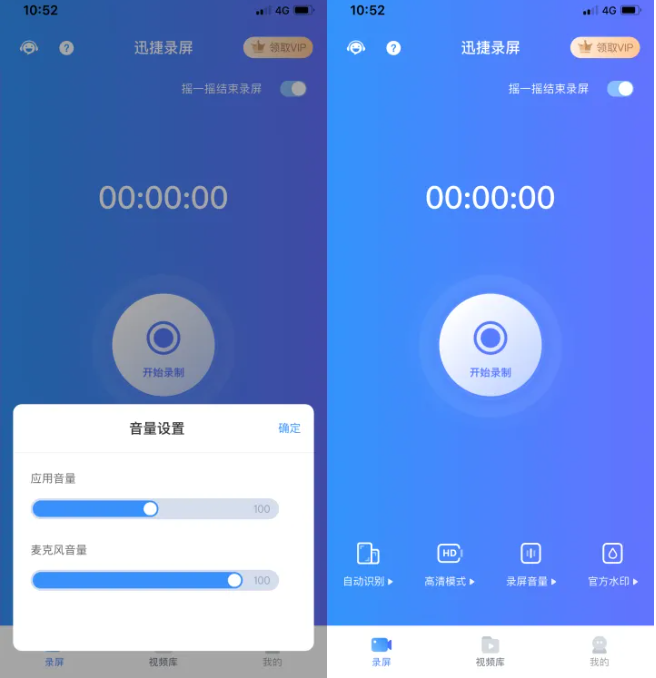Open the 录屏音量 volume option
This screenshot has width=656, height=678.
point(531,564)
